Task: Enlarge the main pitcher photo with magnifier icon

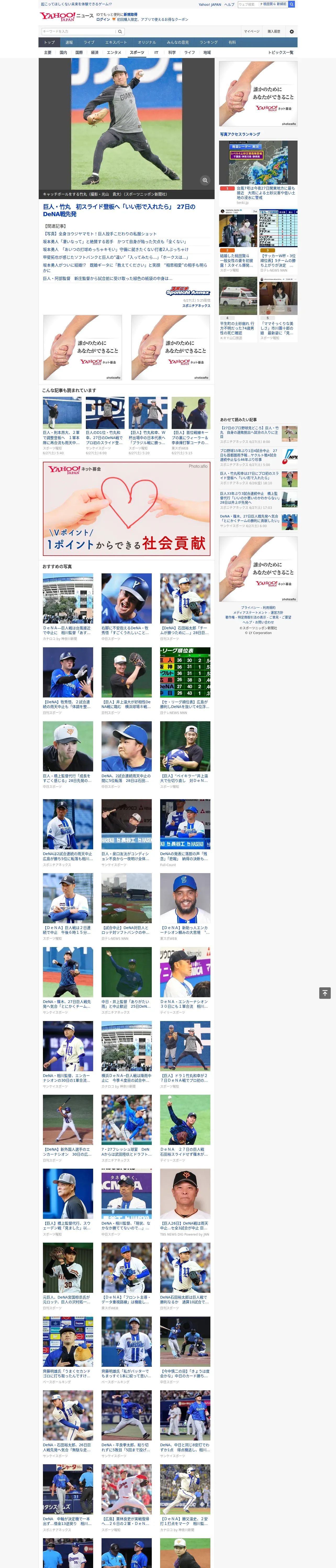Action: 205,180
